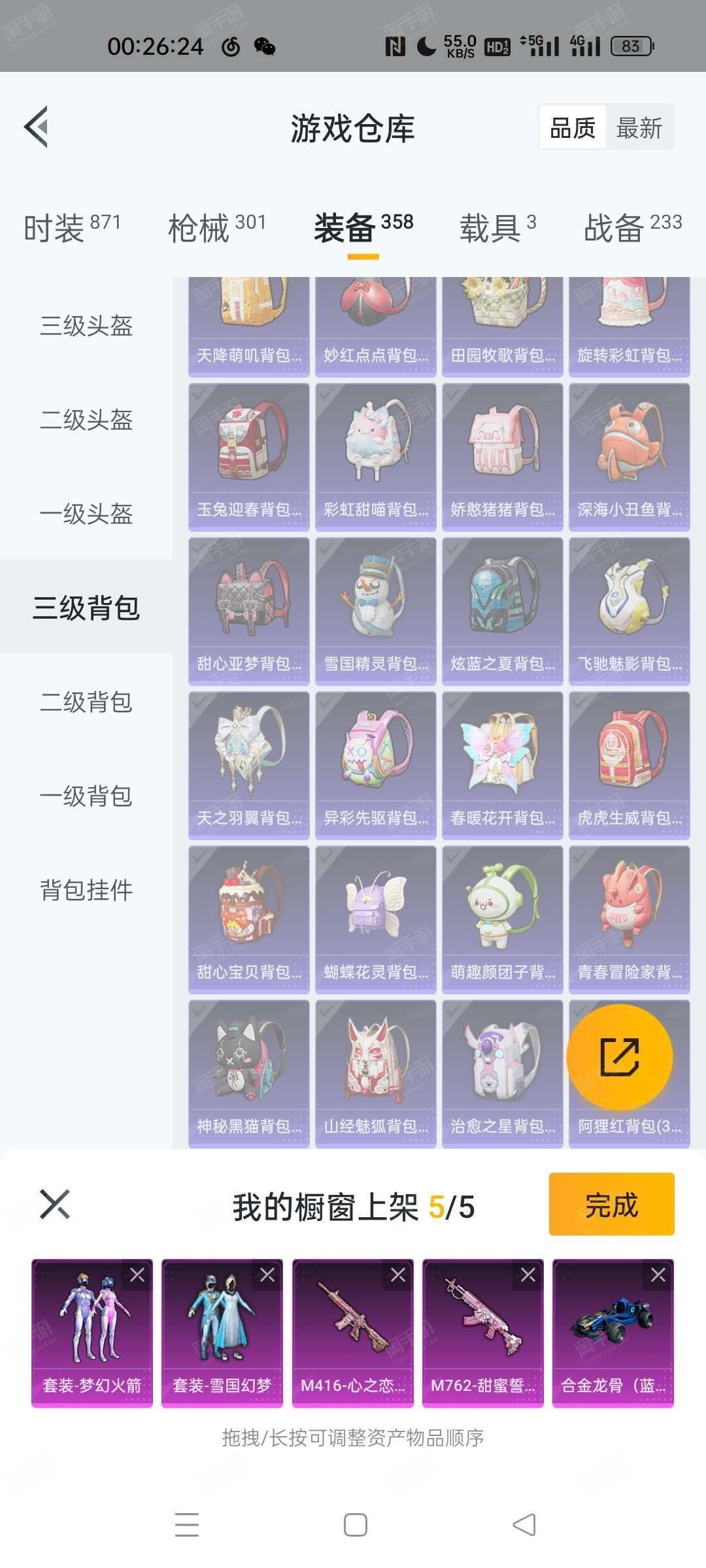706x1568 pixels.
Task: Remove 合金龙骨 from the showcase
Action: [658, 1275]
